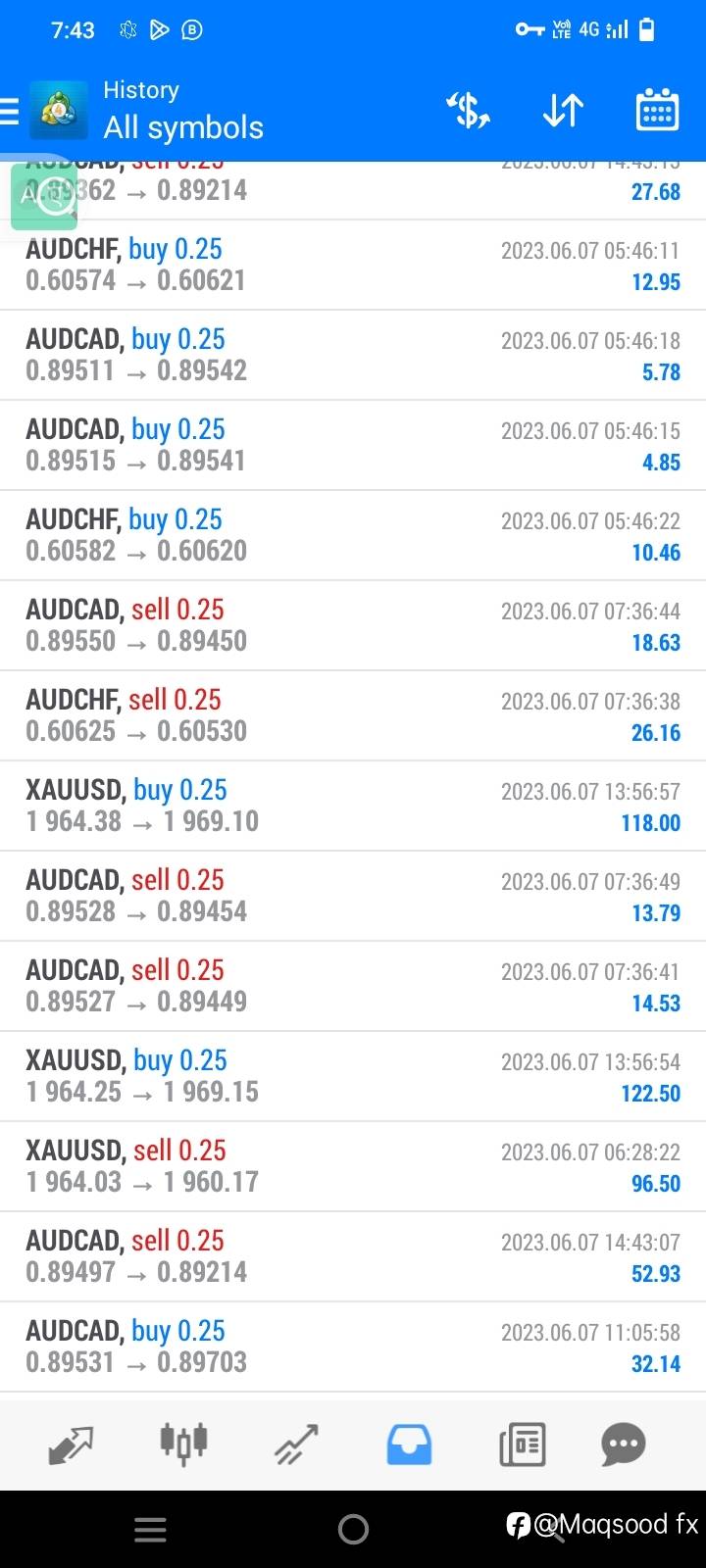This screenshot has width=706, height=1568.
Task: Open AUDCHF sell trade with 26.16 profit
Action: [x=353, y=716]
